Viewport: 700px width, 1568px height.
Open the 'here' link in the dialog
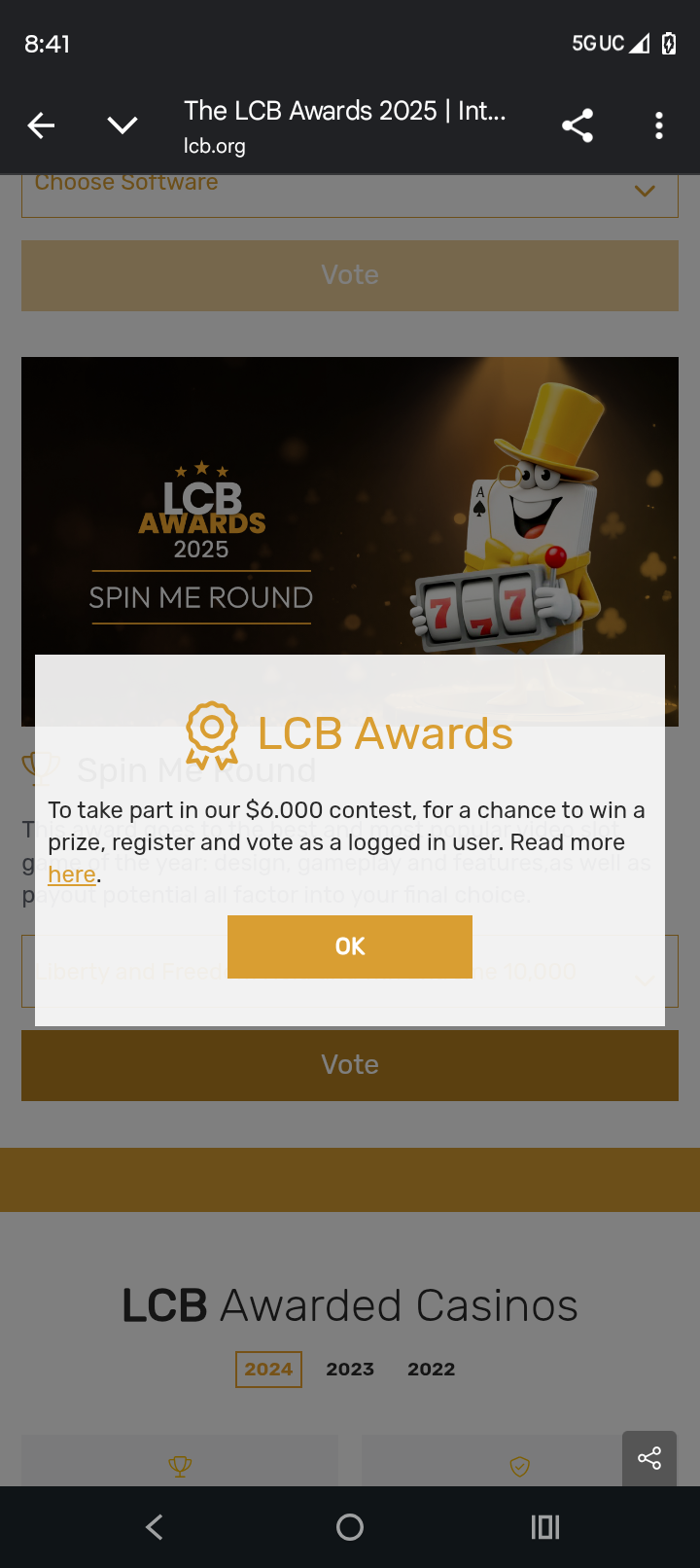pyautogui.click(x=72, y=874)
